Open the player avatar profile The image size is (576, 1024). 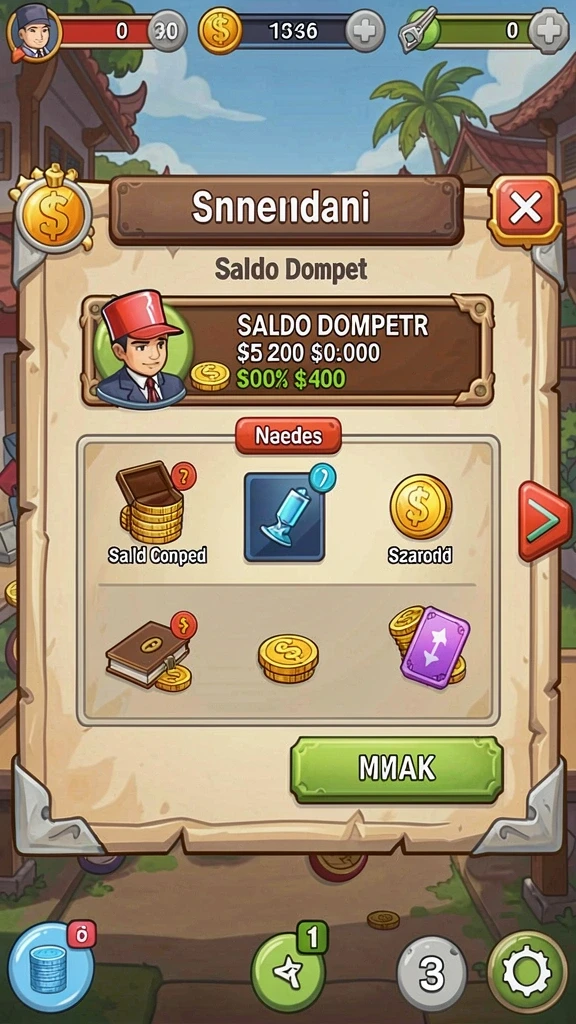[x=34, y=31]
